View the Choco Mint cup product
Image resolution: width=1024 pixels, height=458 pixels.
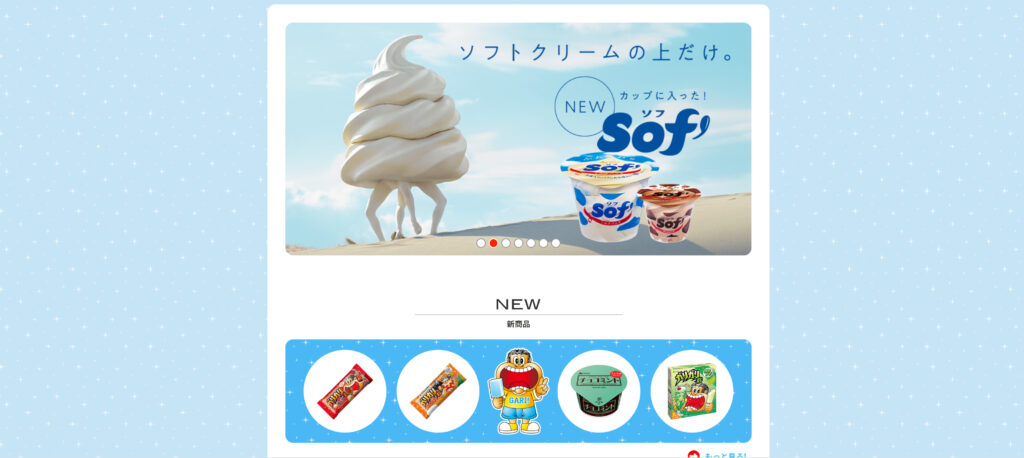(598, 391)
